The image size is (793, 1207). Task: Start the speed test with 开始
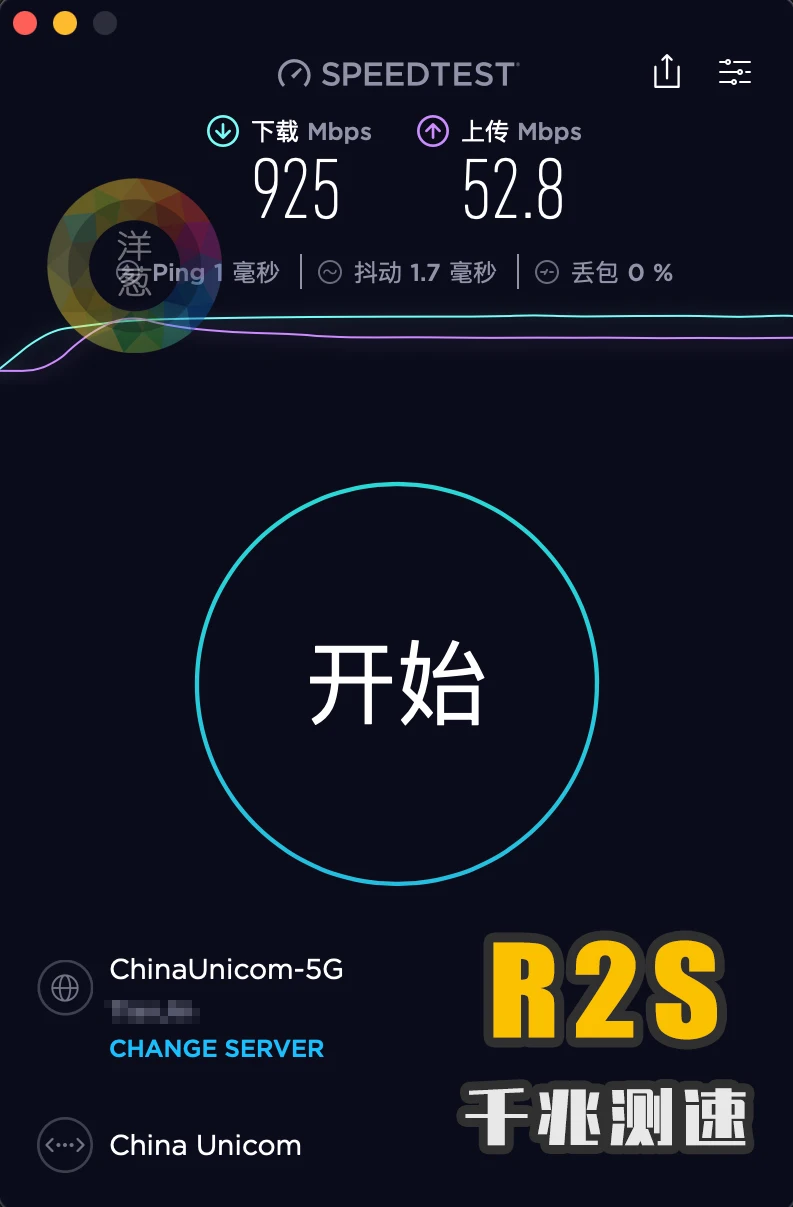(x=397, y=684)
